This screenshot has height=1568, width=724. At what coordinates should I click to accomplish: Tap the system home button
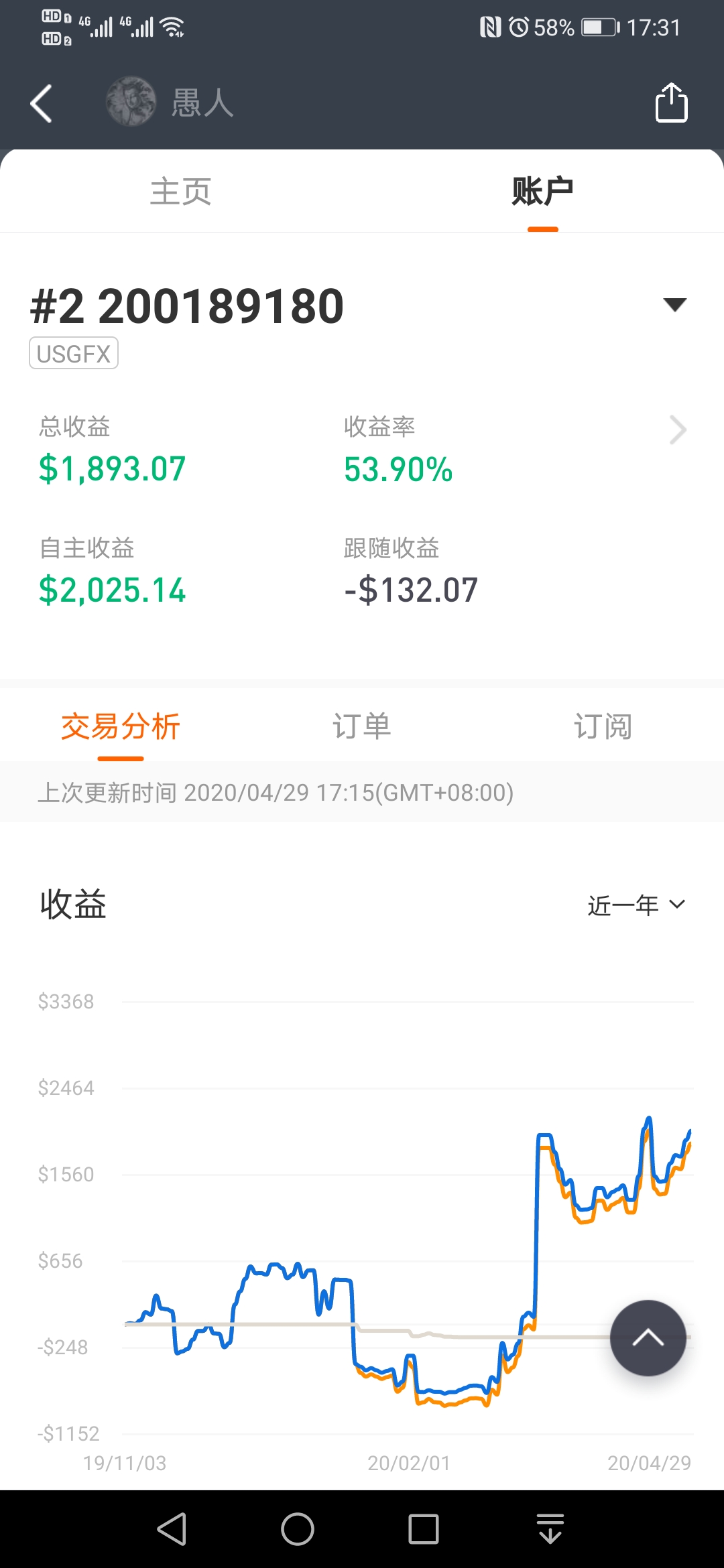click(298, 1529)
